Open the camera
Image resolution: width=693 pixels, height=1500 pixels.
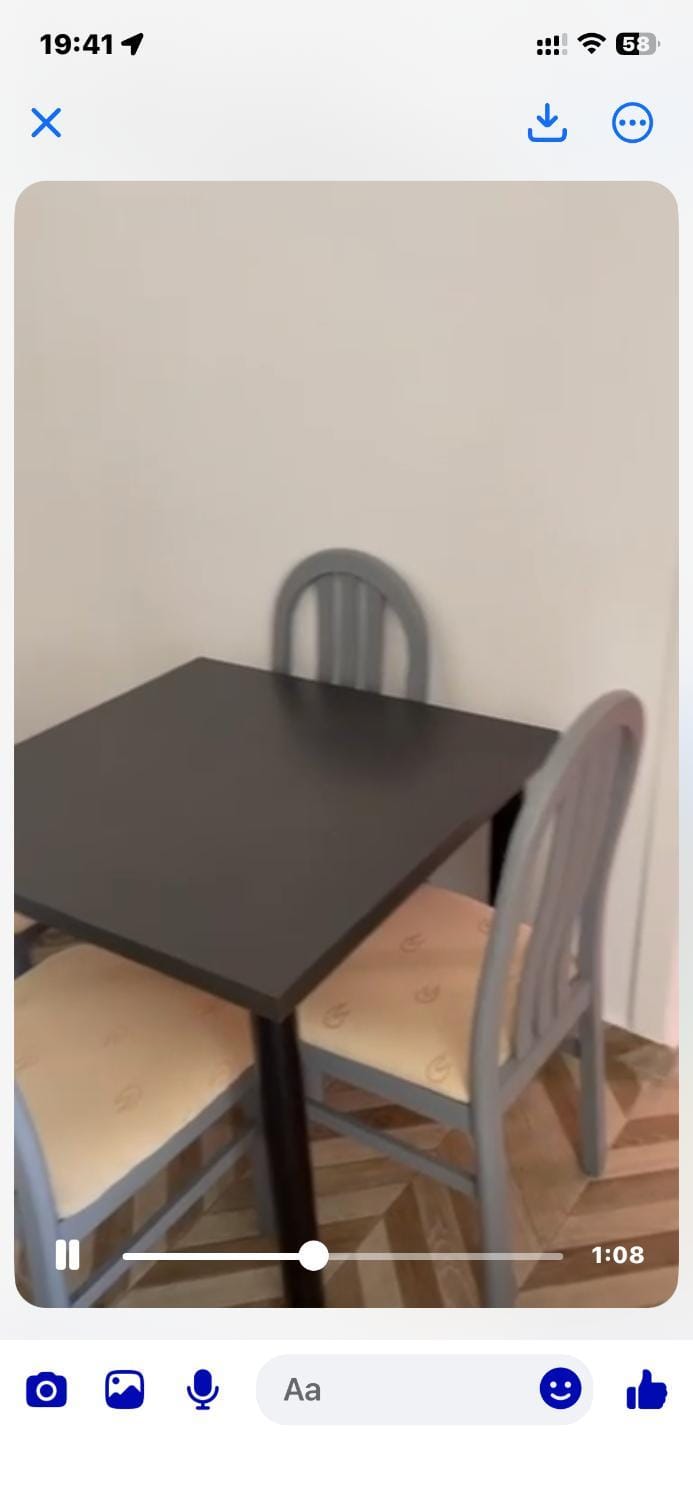pyautogui.click(x=46, y=1390)
